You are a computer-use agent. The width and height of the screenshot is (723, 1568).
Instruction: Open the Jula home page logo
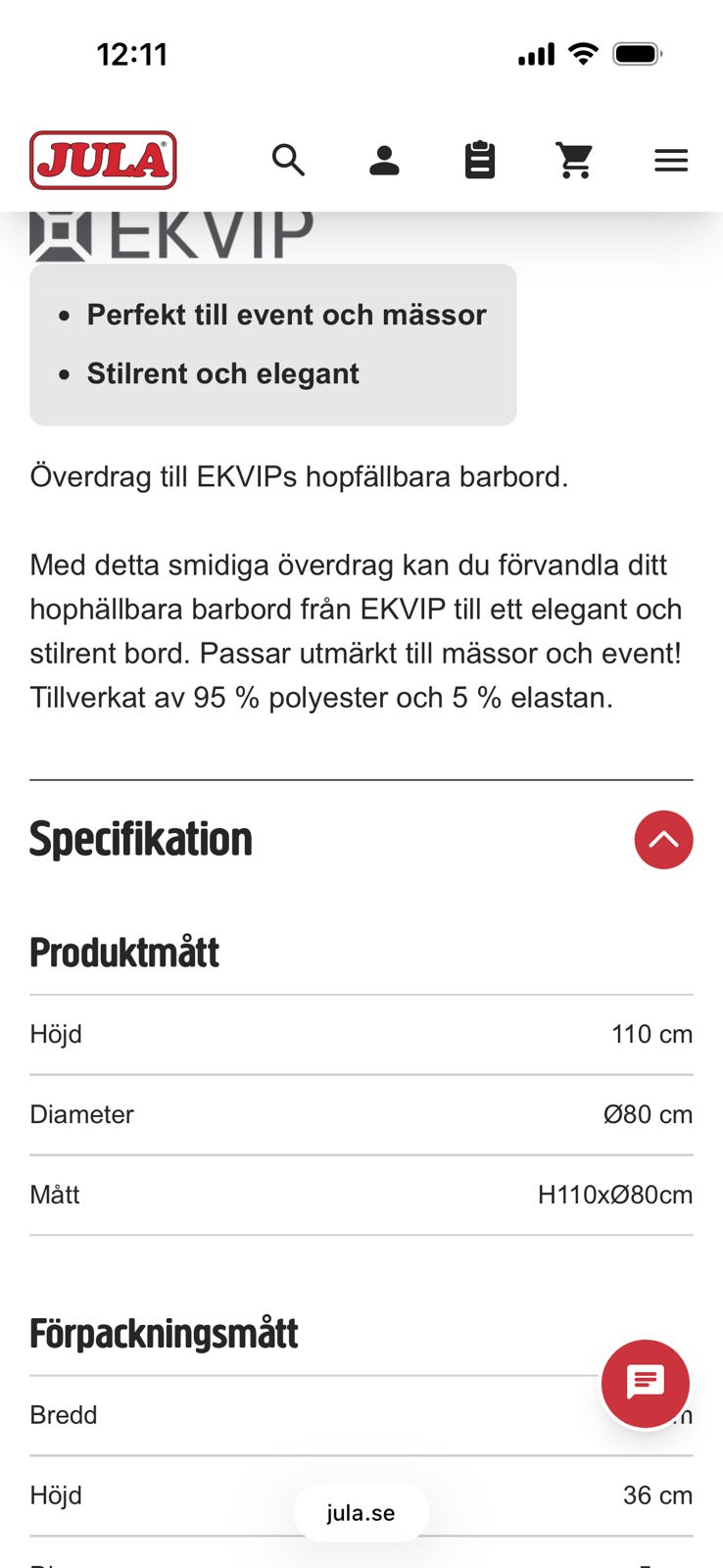click(103, 160)
